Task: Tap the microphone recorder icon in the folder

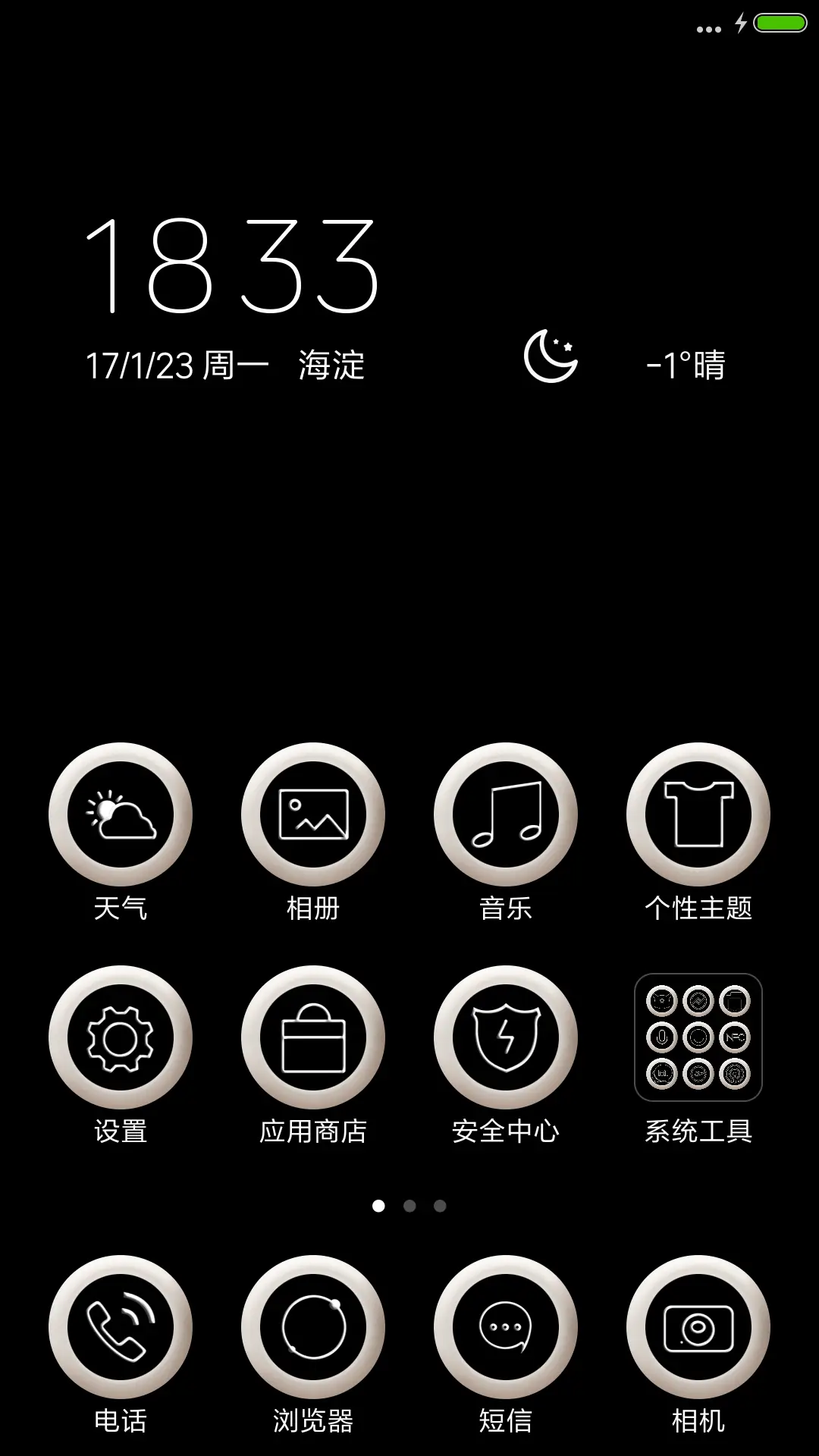Action: [662, 1037]
